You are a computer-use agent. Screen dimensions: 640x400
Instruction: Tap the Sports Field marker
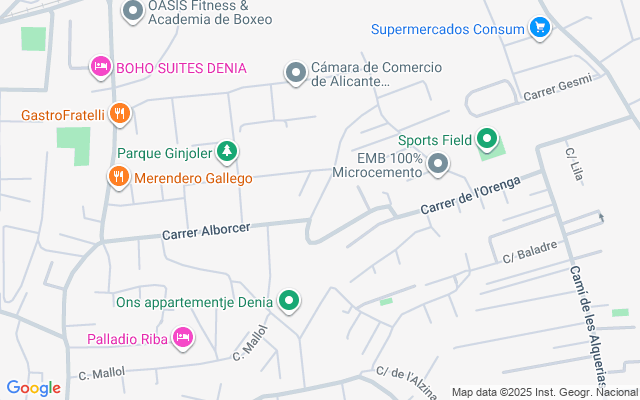pyautogui.click(x=487, y=139)
